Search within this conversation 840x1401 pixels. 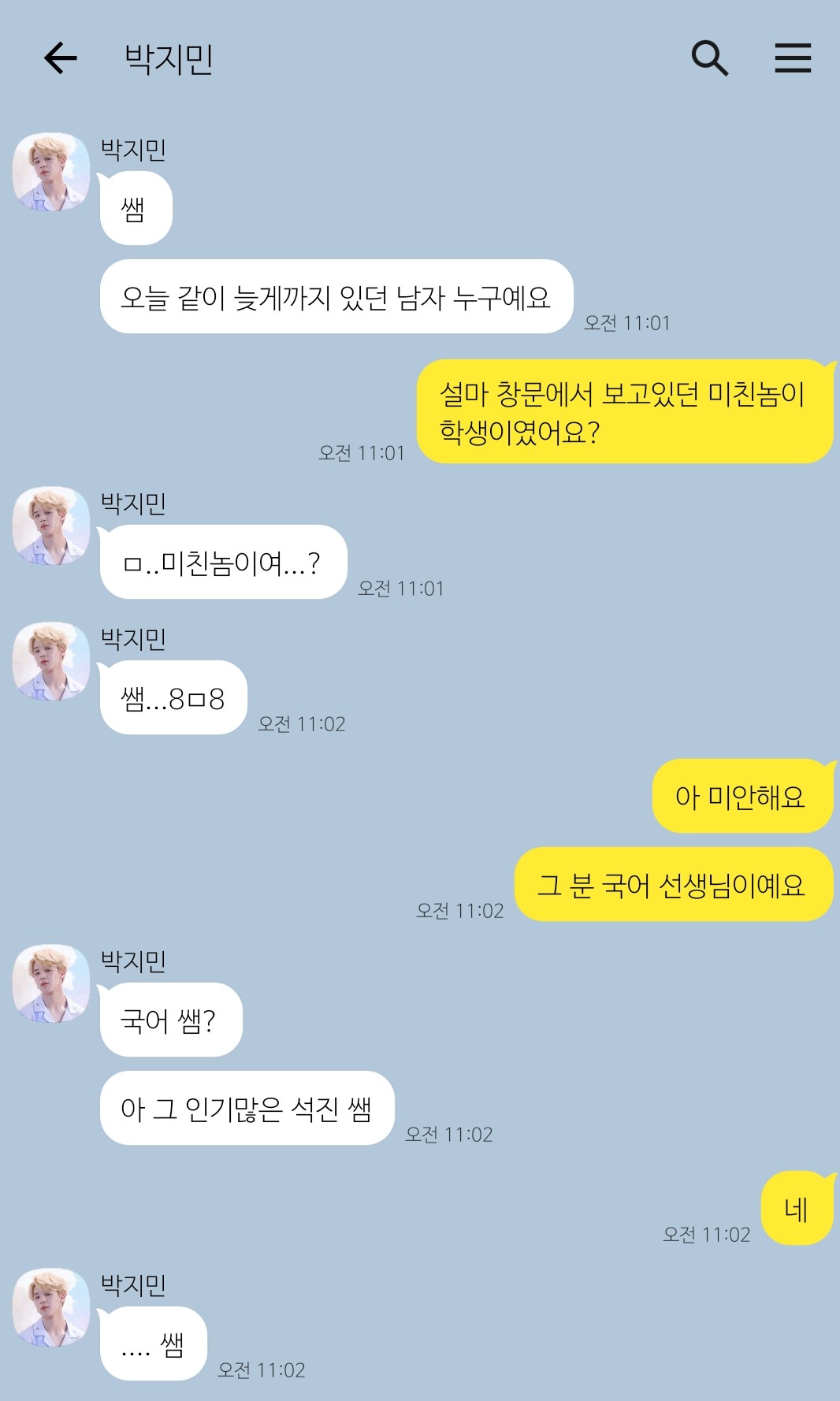(x=709, y=58)
